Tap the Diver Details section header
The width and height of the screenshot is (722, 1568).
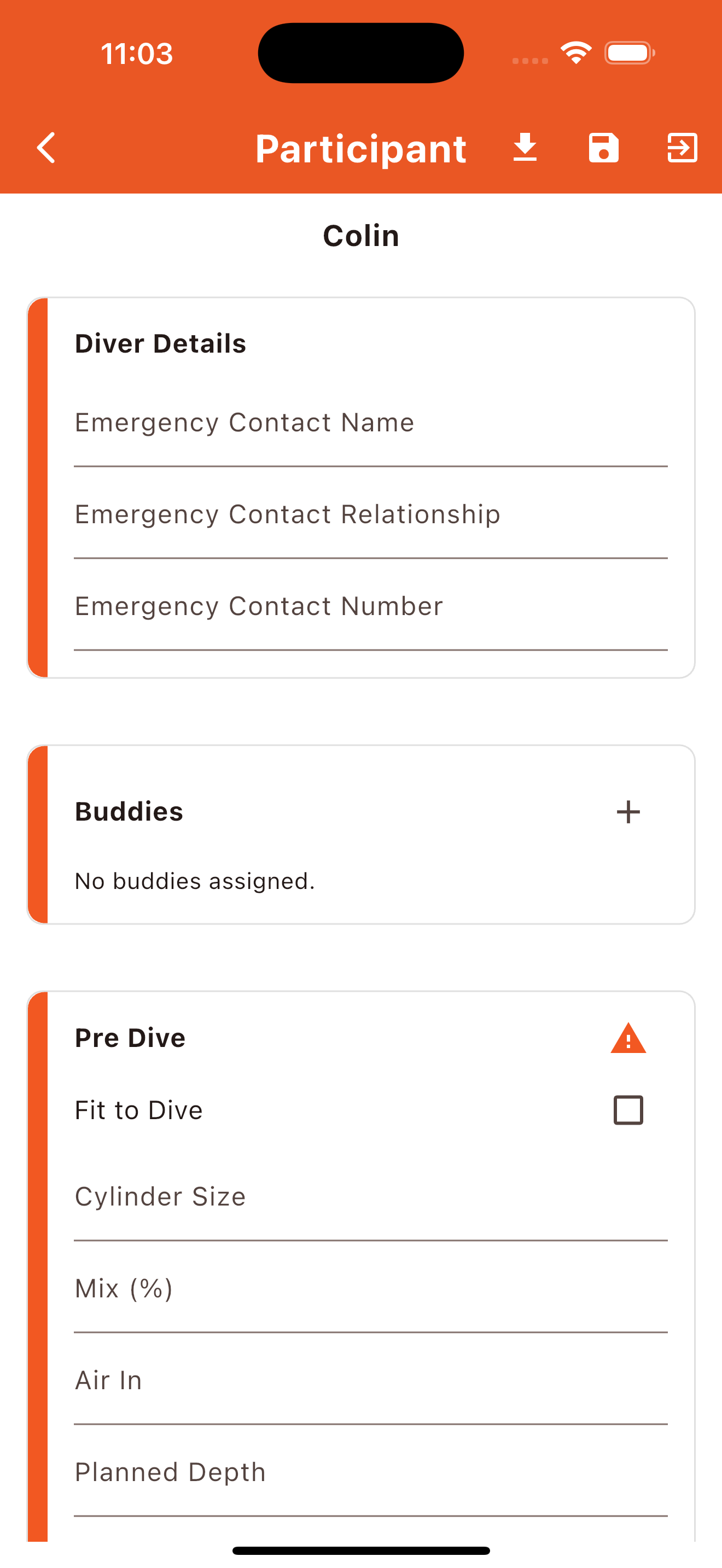(x=161, y=343)
